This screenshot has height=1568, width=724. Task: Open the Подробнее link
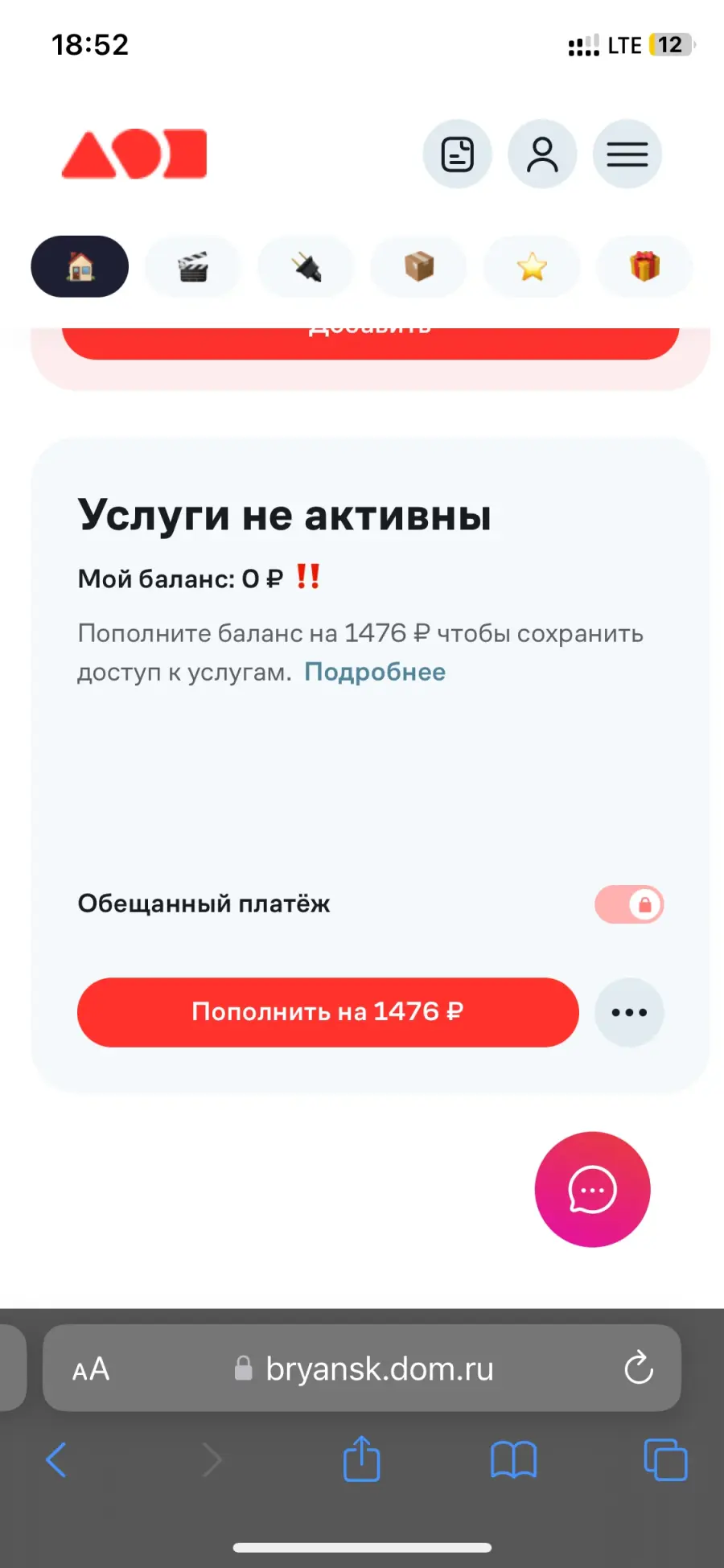coord(375,672)
